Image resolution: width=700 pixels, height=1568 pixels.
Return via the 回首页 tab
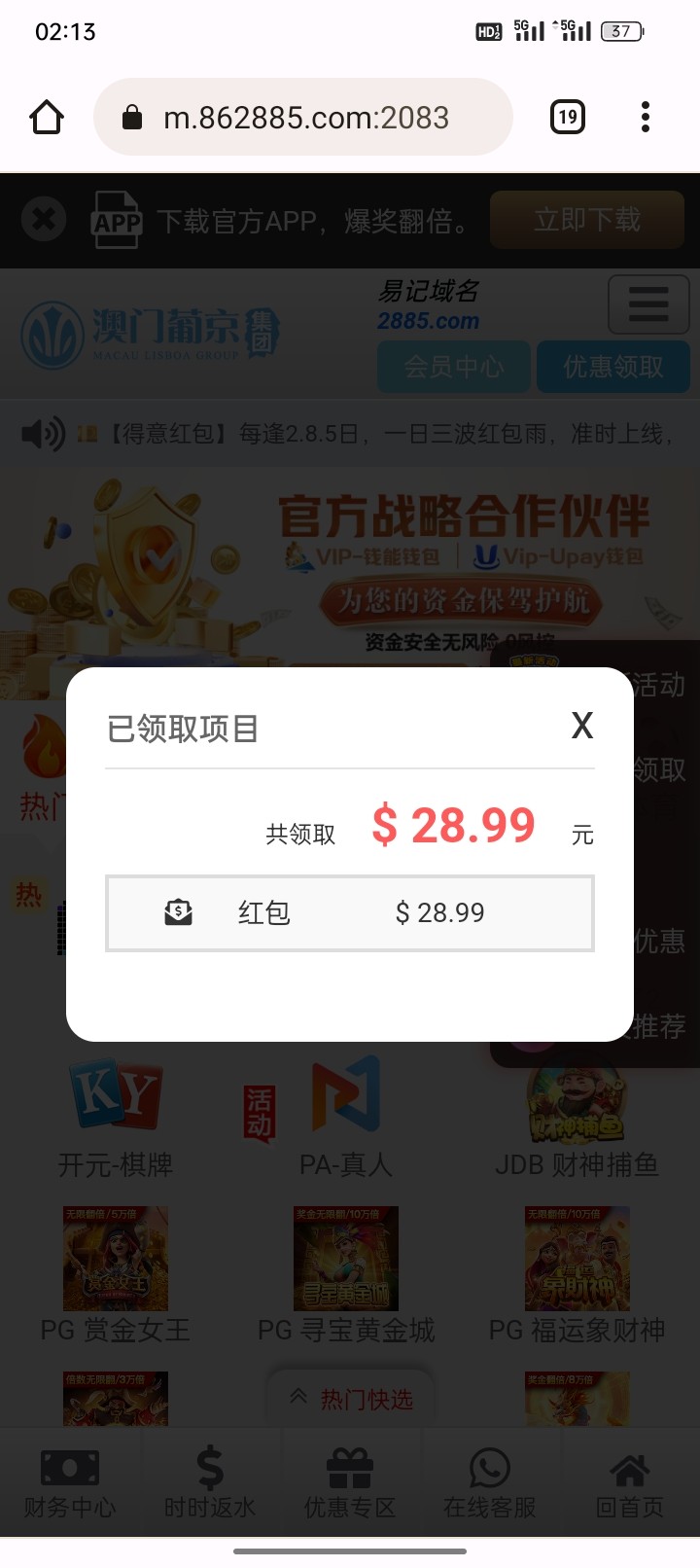630,1484
